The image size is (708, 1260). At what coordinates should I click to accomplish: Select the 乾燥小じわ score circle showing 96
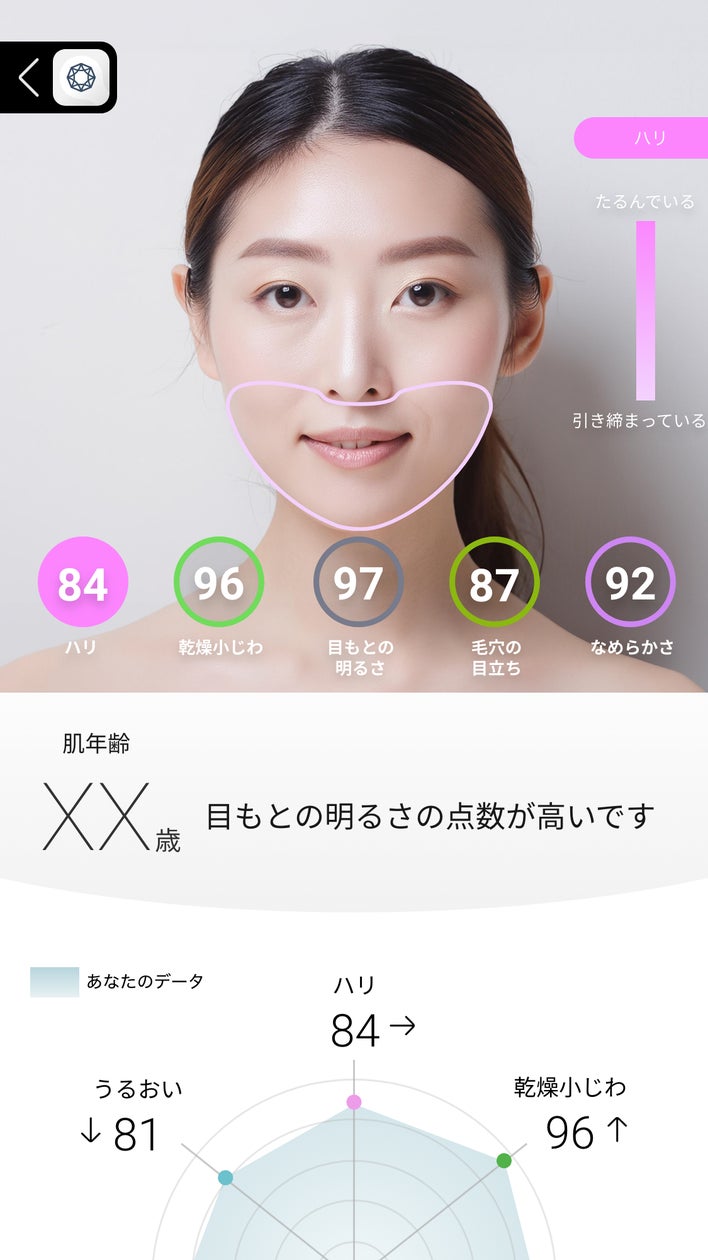click(219, 582)
